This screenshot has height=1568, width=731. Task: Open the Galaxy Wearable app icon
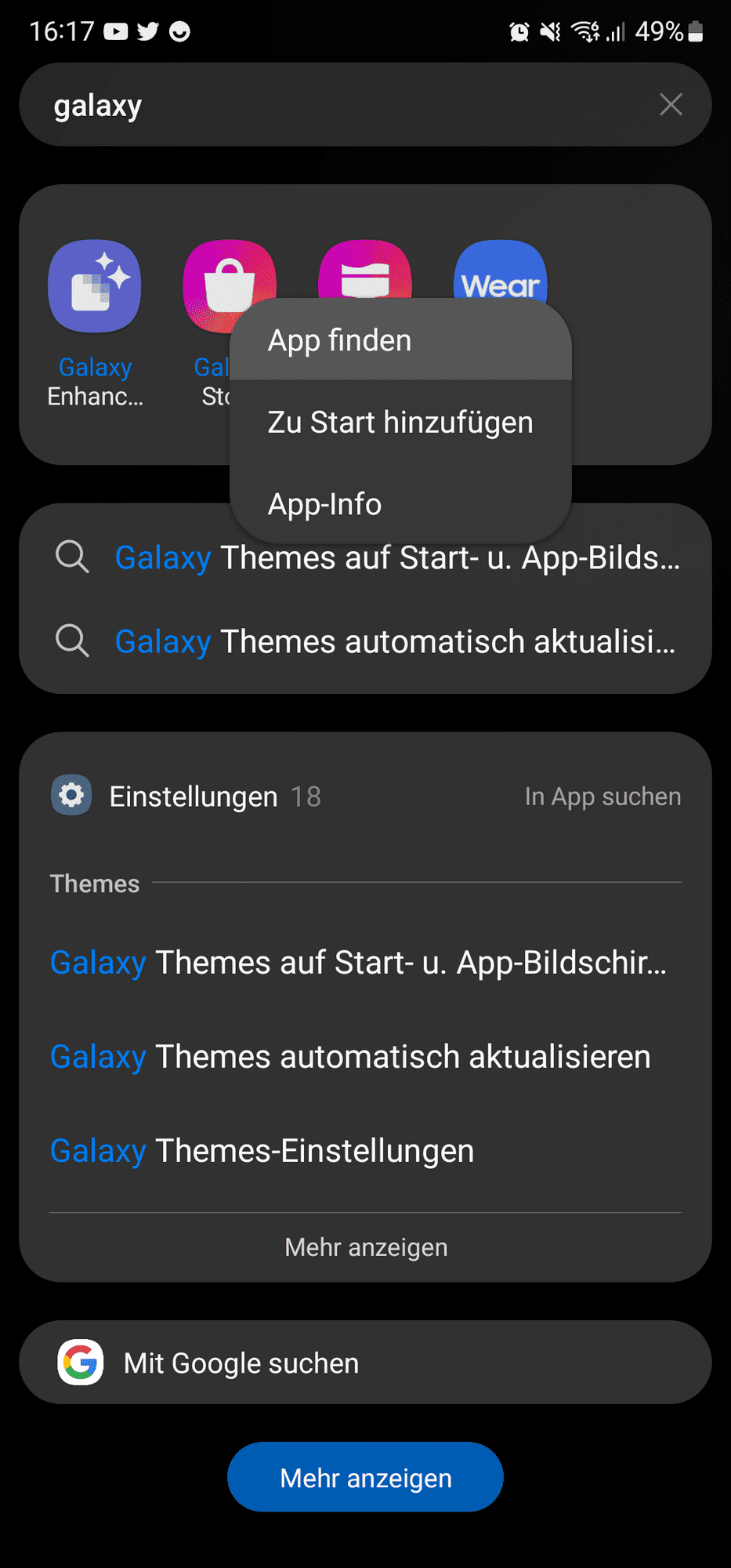[x=500, y=270]
